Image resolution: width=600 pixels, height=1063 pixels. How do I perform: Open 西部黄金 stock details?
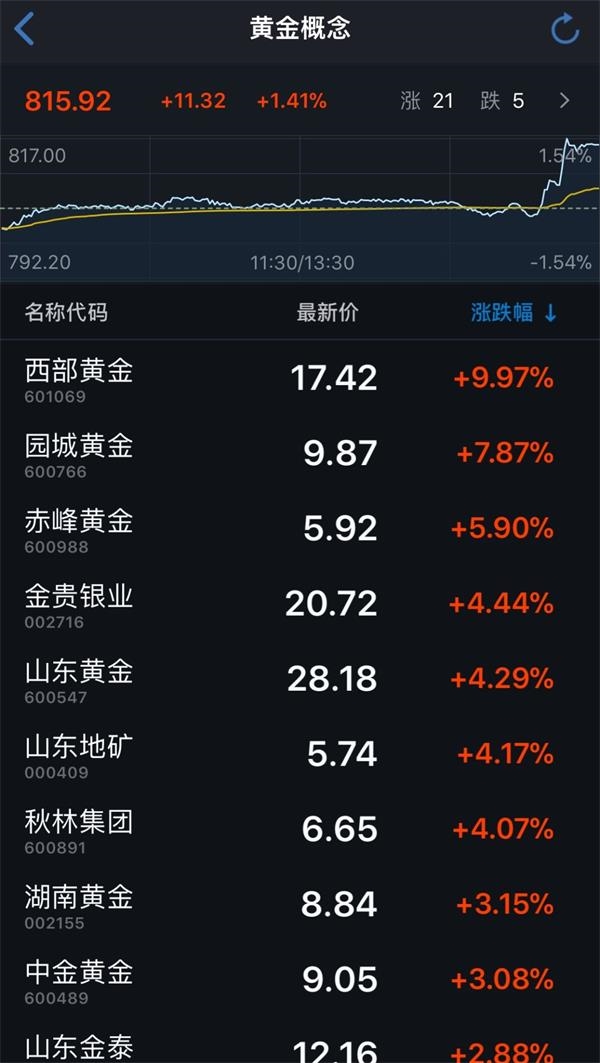coord(300,378)
